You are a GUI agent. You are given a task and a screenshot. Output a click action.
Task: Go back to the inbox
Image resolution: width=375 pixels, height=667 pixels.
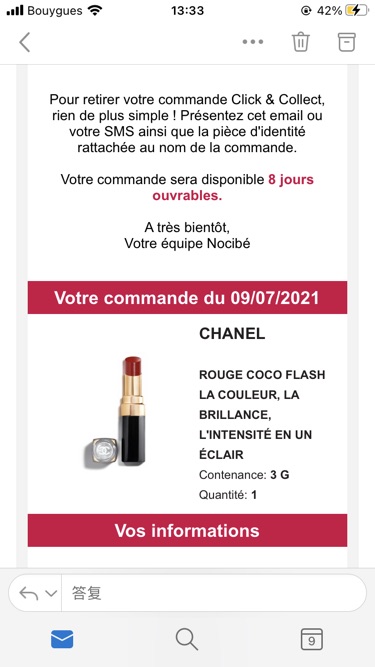tap(25, 42)
